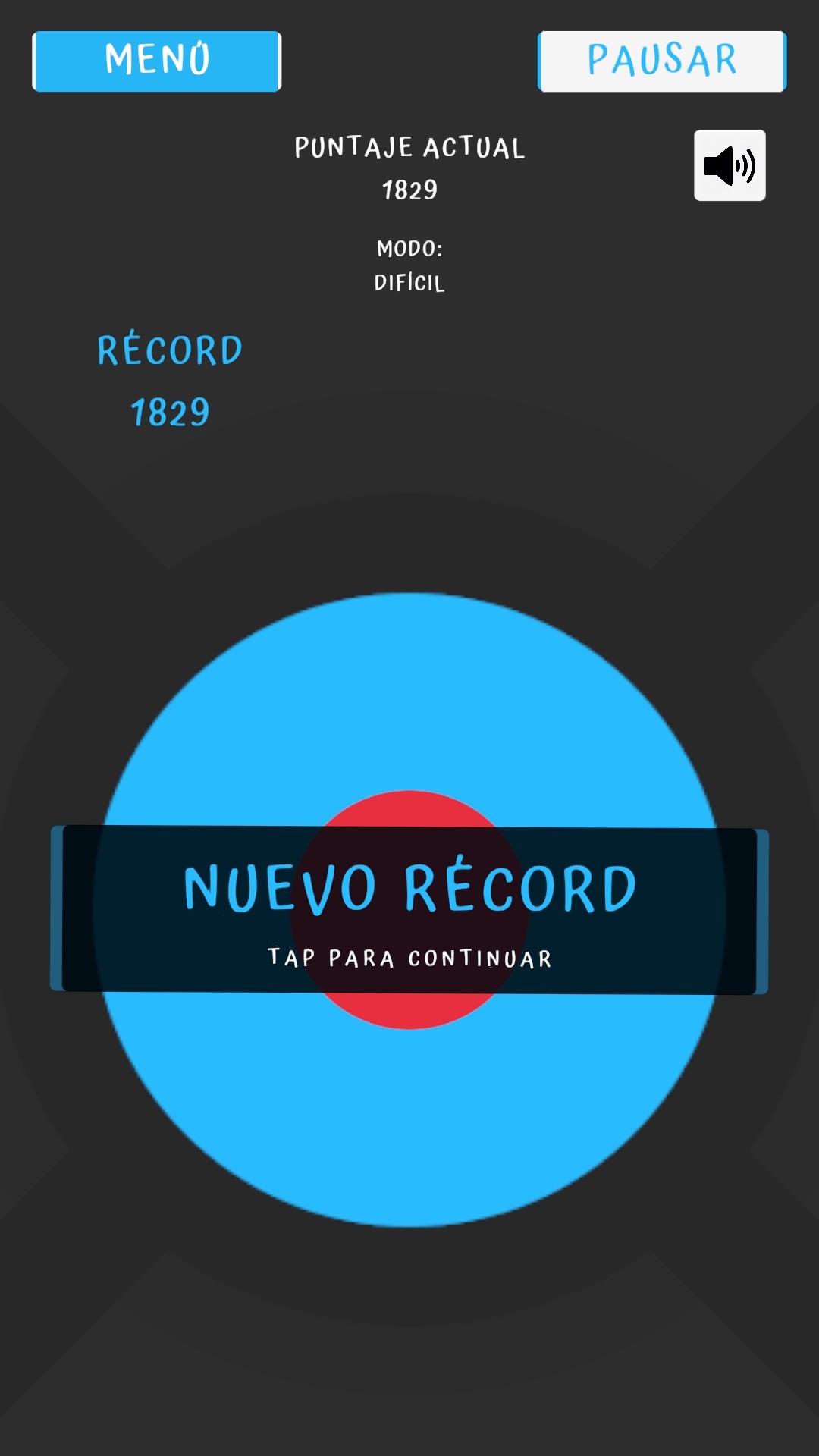Pause the game with Pausar
819x1456 pixels.
coord(662,61)
